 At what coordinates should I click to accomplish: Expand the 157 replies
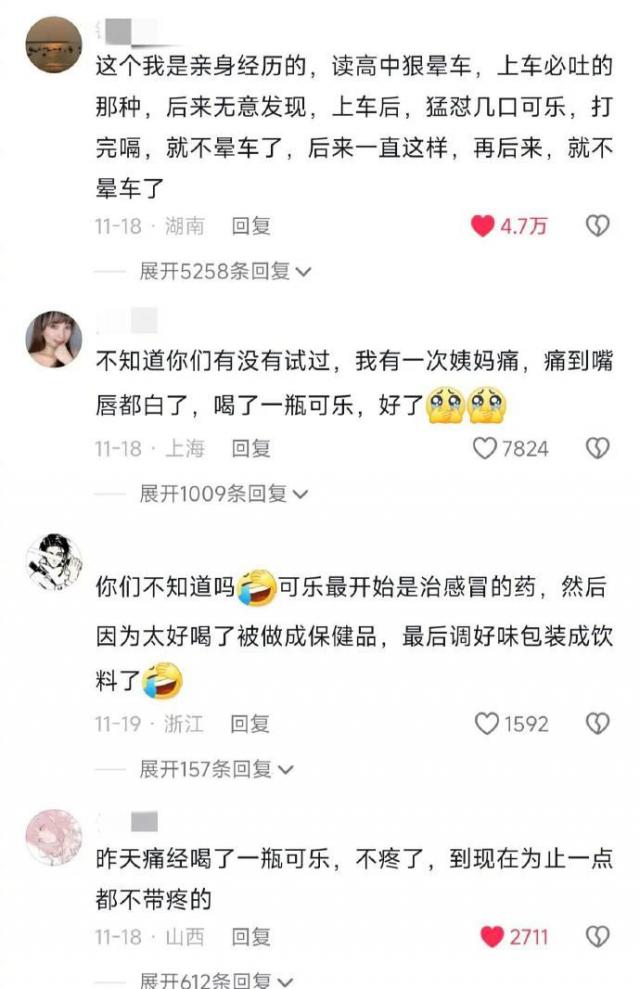point(215,768)
